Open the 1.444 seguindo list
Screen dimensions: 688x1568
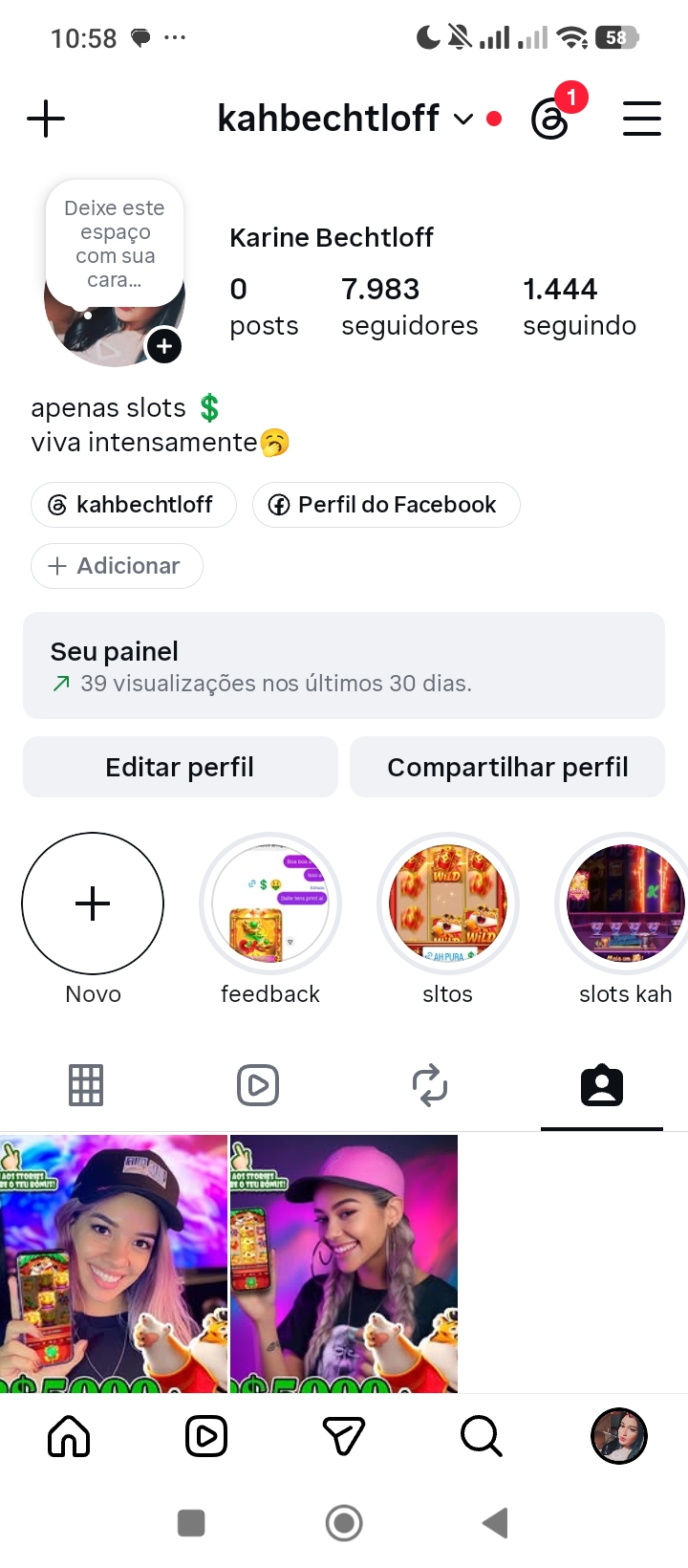(579, 306)
